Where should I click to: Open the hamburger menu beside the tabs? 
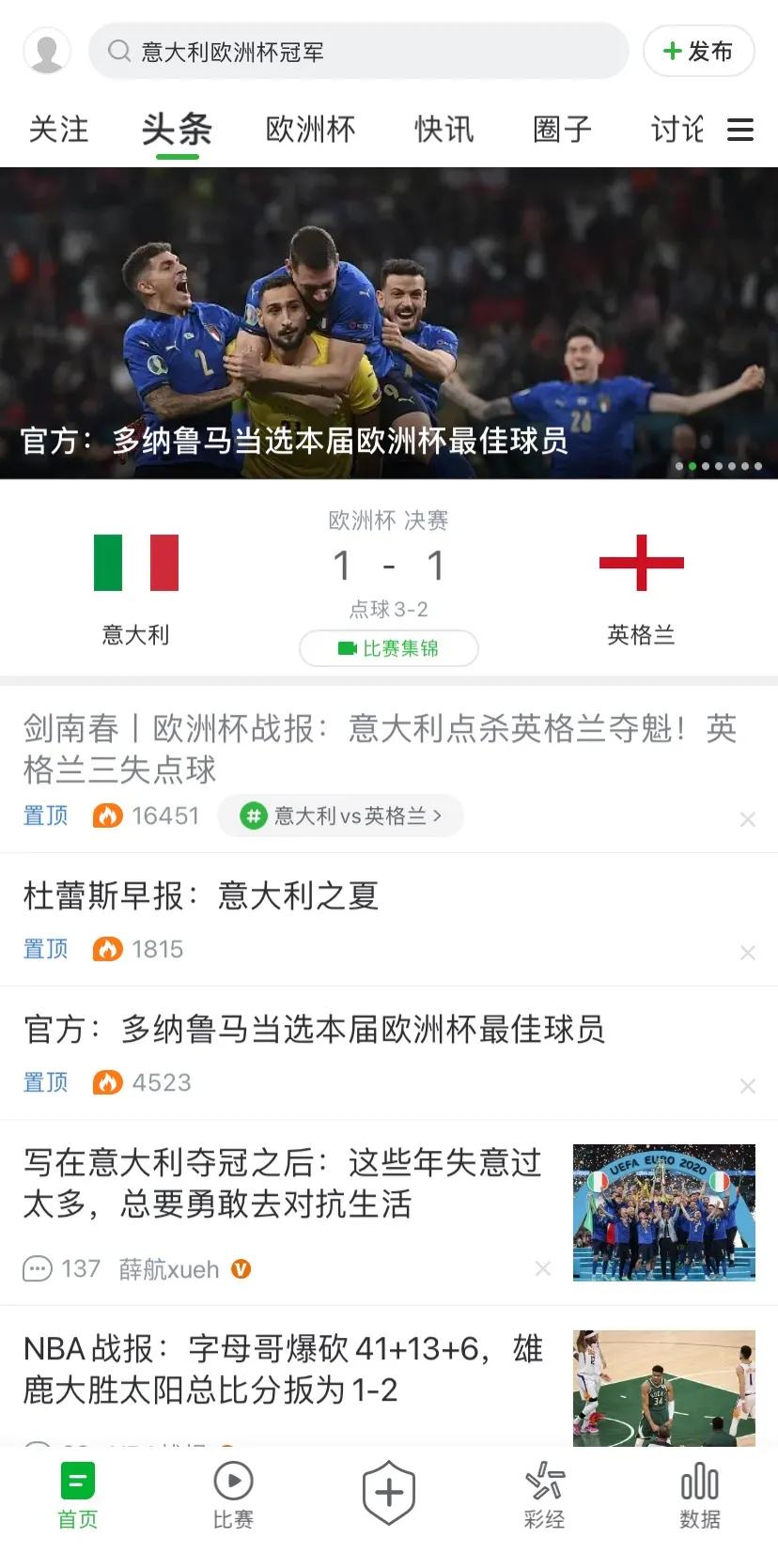tap(740, 130)
